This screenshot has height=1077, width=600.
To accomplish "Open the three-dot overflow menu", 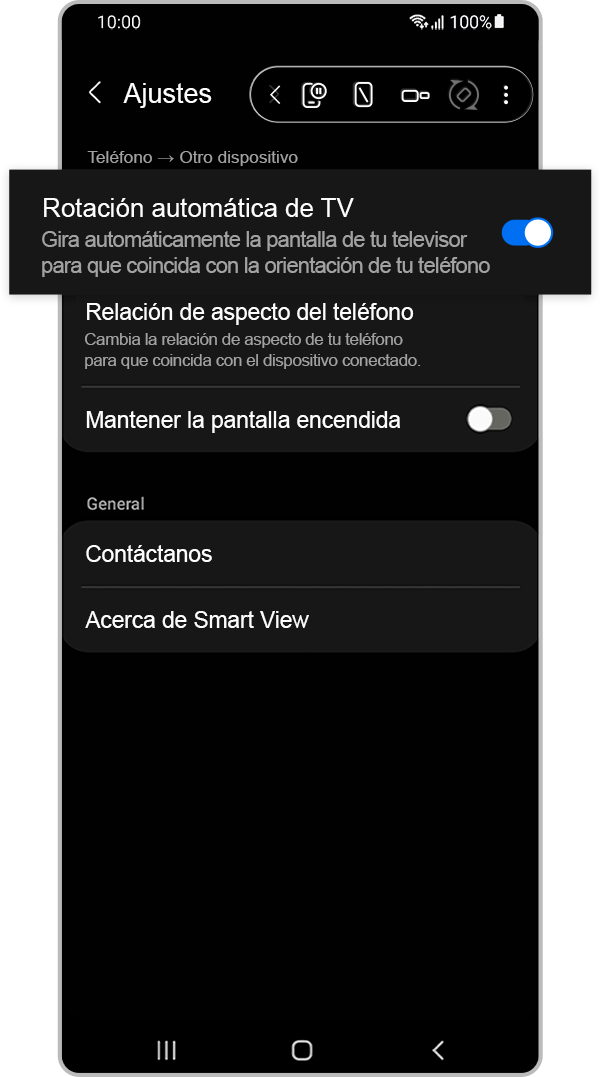I will [506, 95].
